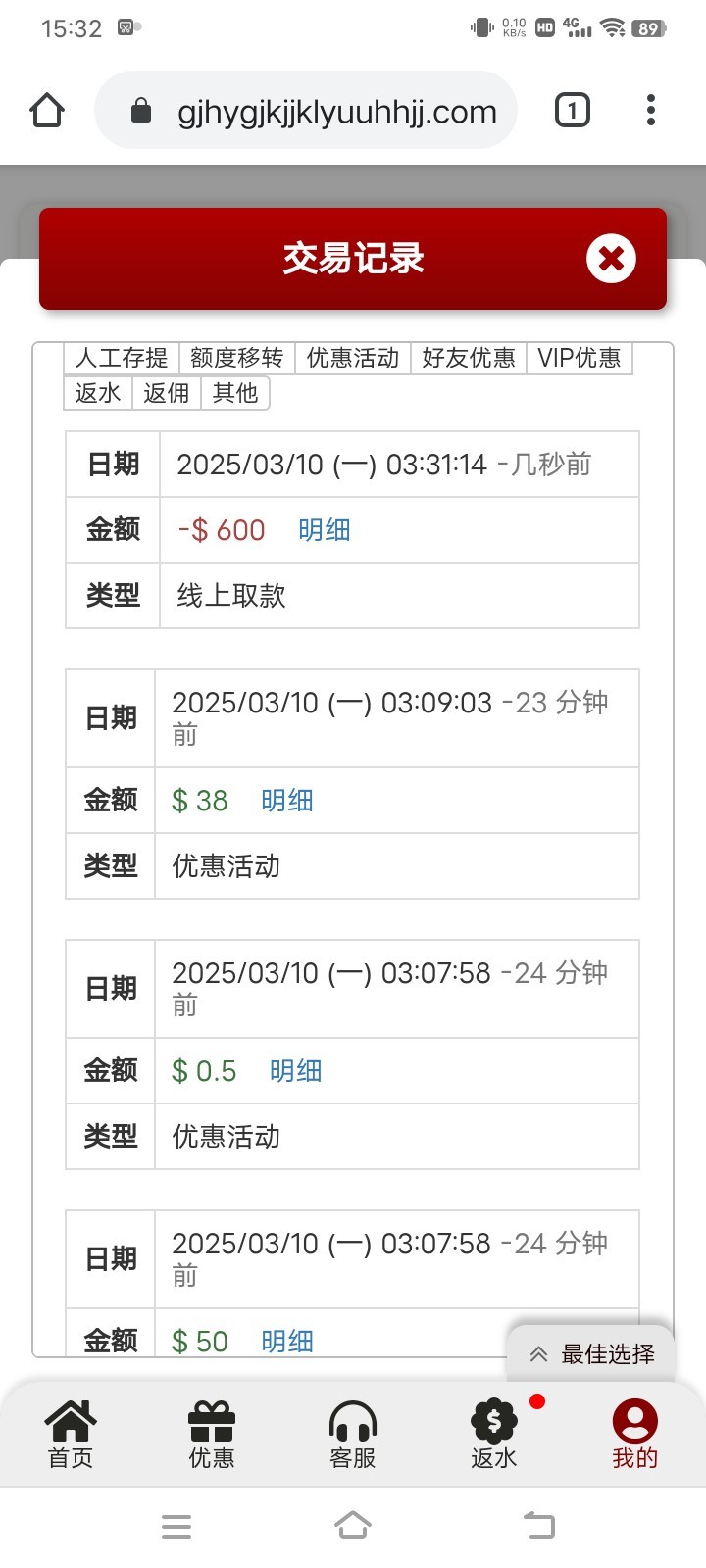Open the 人工存提 filter
Image resolution: width=706 pixels, height=1568 pixels.
click(x=118, y=358)
